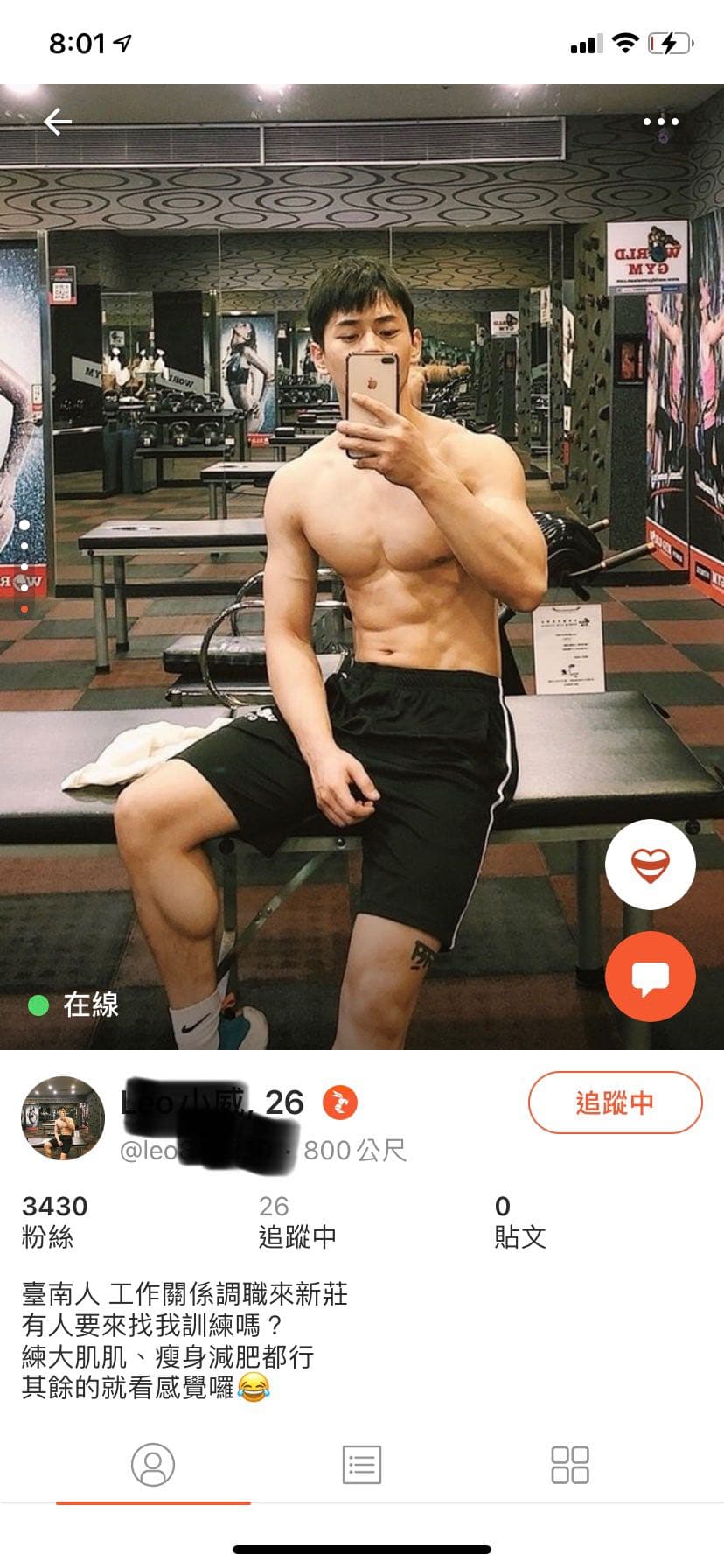Start a chat with the message button
This screenshot has width=724, height=1568.
(650, 976)
